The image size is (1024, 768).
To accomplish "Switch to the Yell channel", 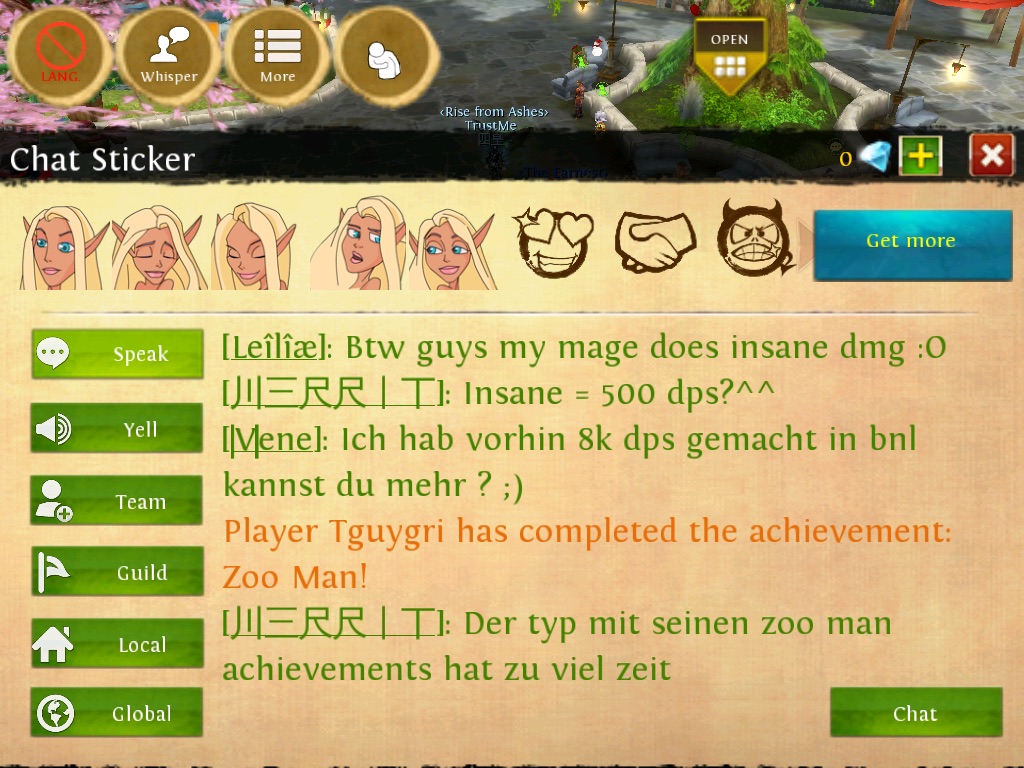I will 117,429.
